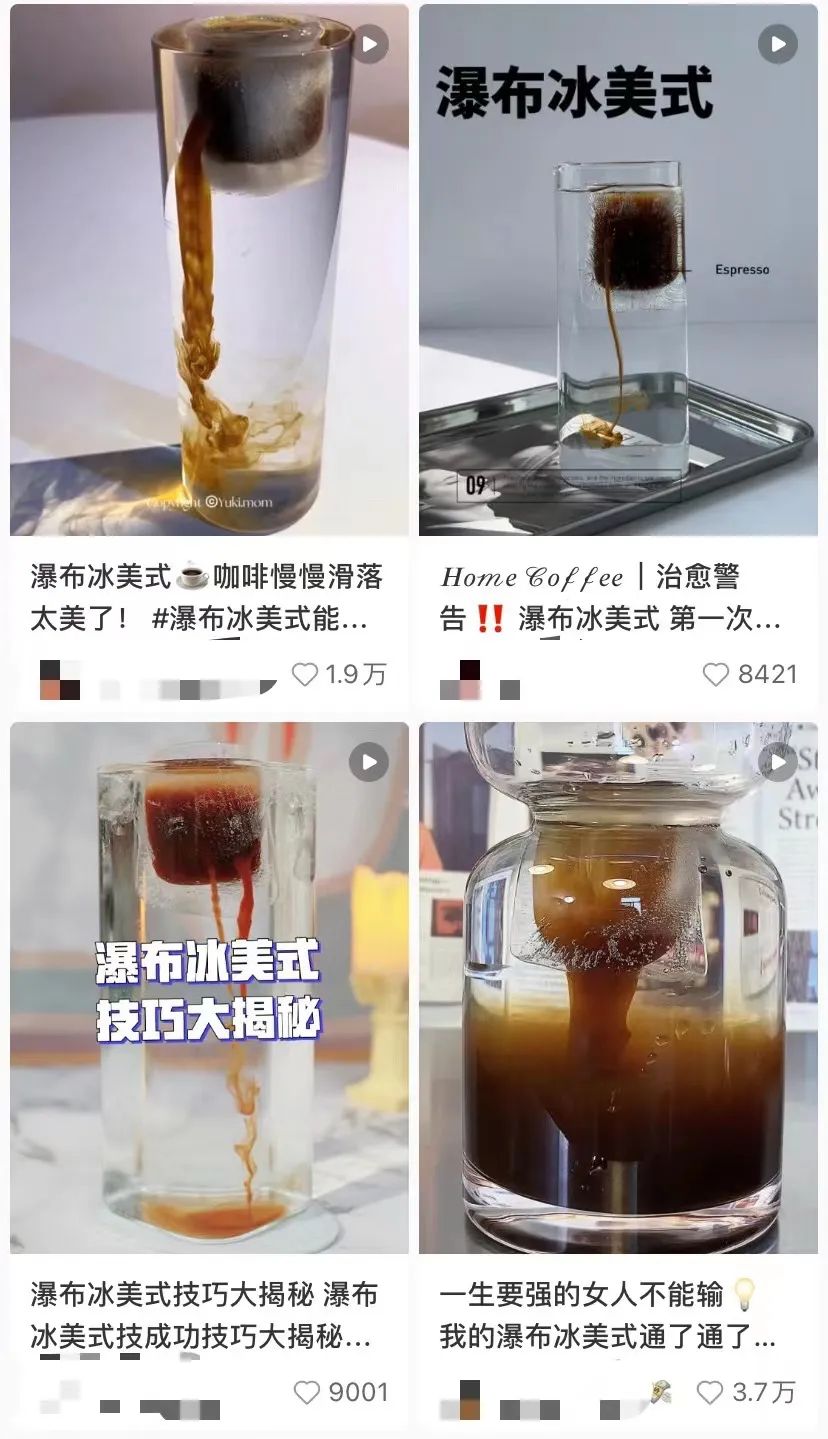Viewport: 828px width, 1439px height.
Task: Open the 咖啡慢慢滑落 waterfall iced Americano video
Action: coord(209,270)
